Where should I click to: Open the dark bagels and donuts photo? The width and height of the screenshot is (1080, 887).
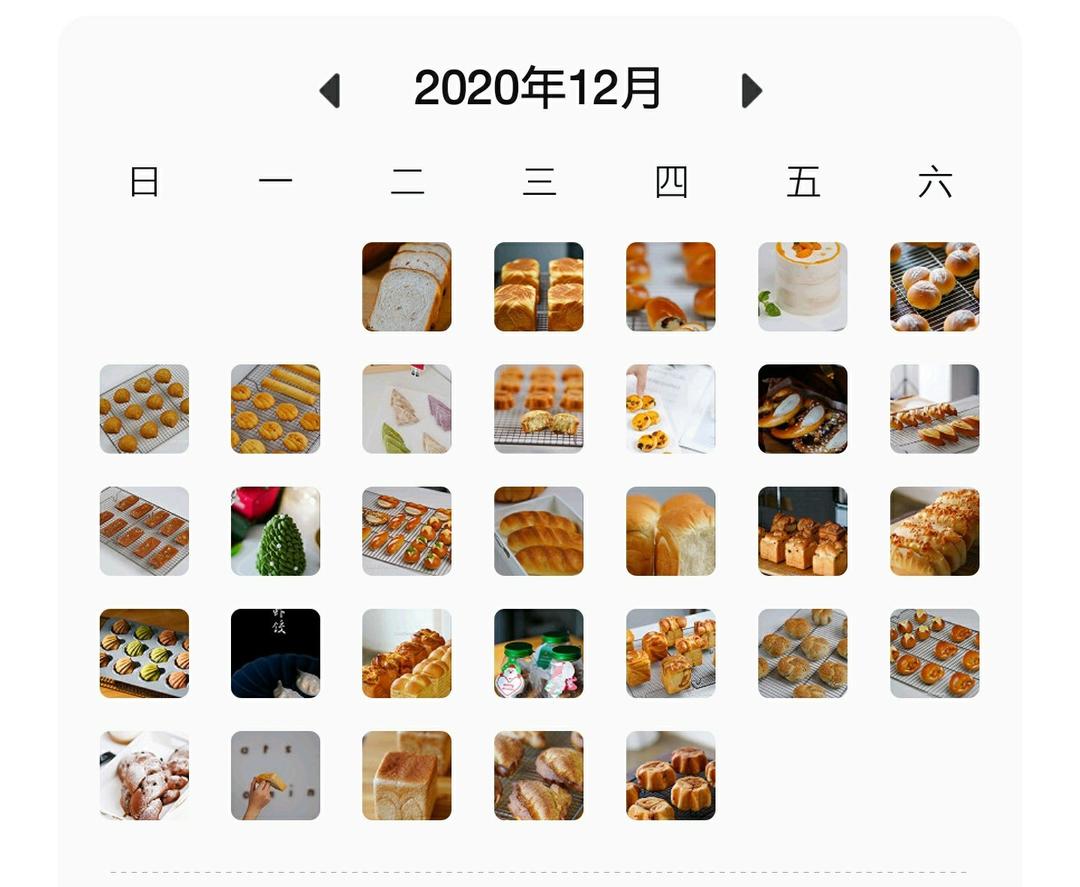pyautogui.click(x=802, y=409)
